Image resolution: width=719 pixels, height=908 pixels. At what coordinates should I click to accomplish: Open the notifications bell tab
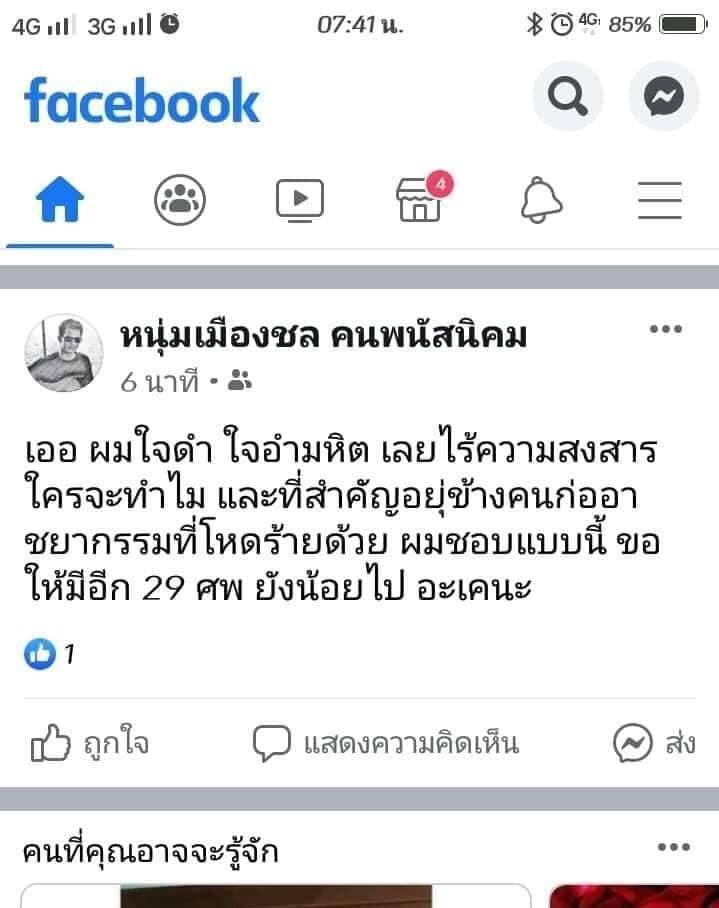pos(541,201)
